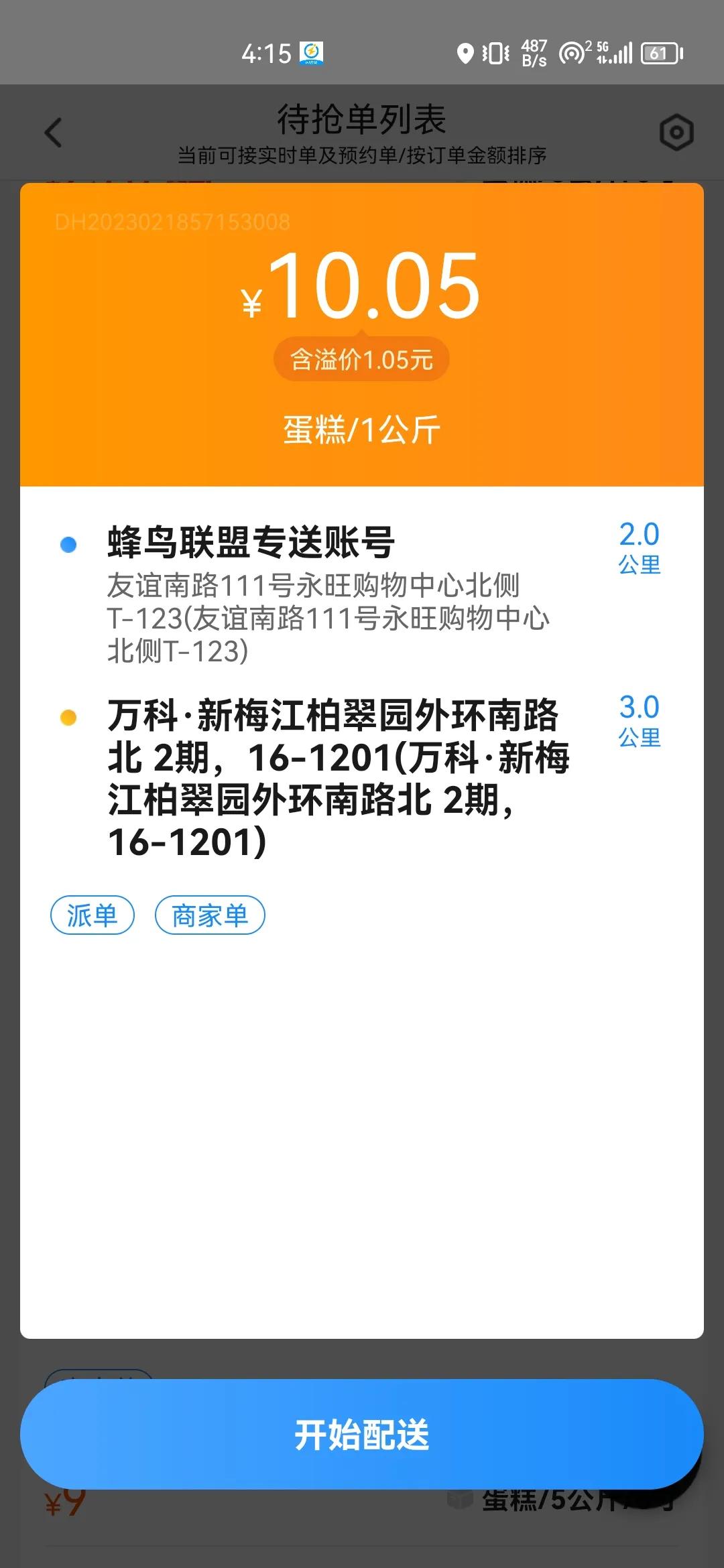Tap the location services icon in status bar
The width and height of the screenshot is (724, 1568).
464,52
